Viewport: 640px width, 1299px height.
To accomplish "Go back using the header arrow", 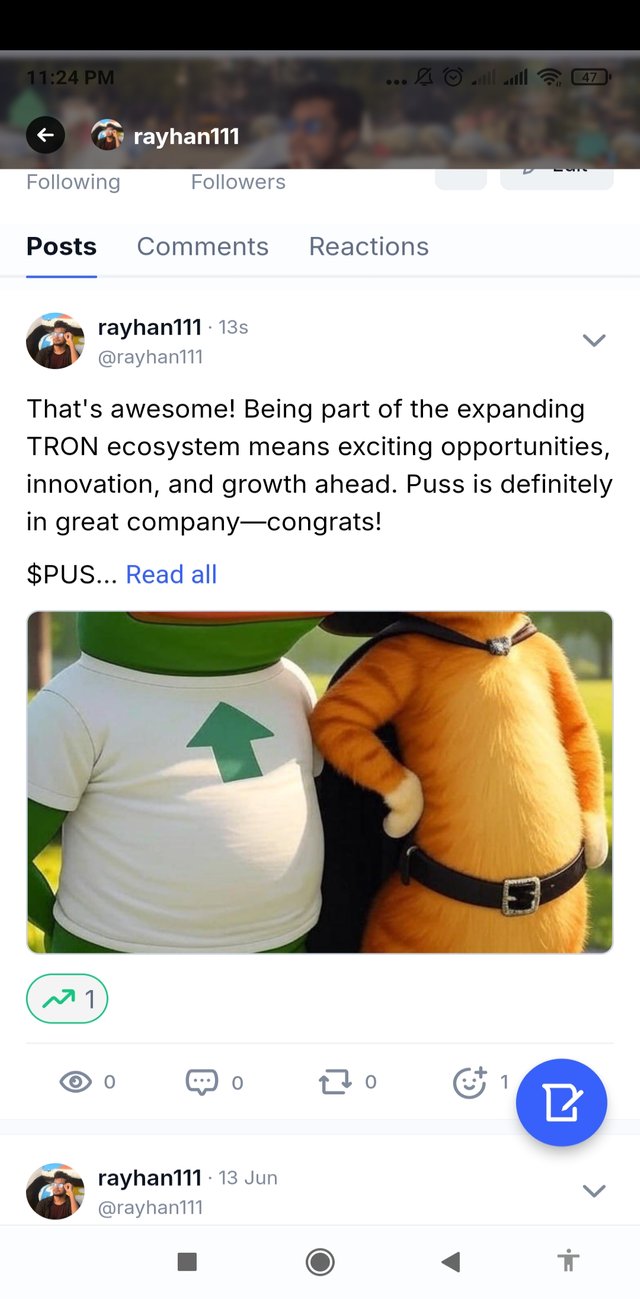I will [x=45, y=135].
